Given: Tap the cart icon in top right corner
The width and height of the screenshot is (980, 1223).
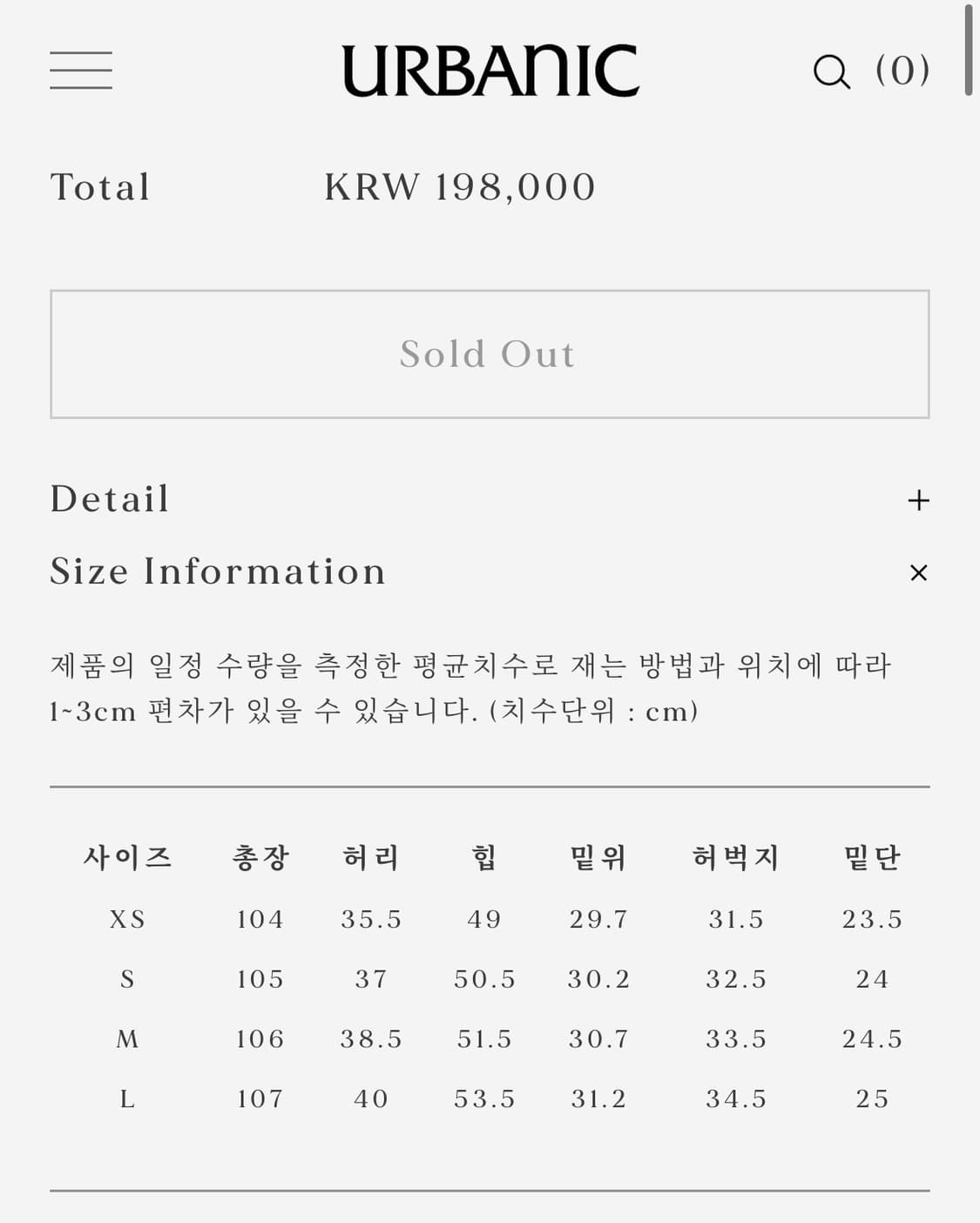Looking at the screenshot, I should [x=901, y=71].
